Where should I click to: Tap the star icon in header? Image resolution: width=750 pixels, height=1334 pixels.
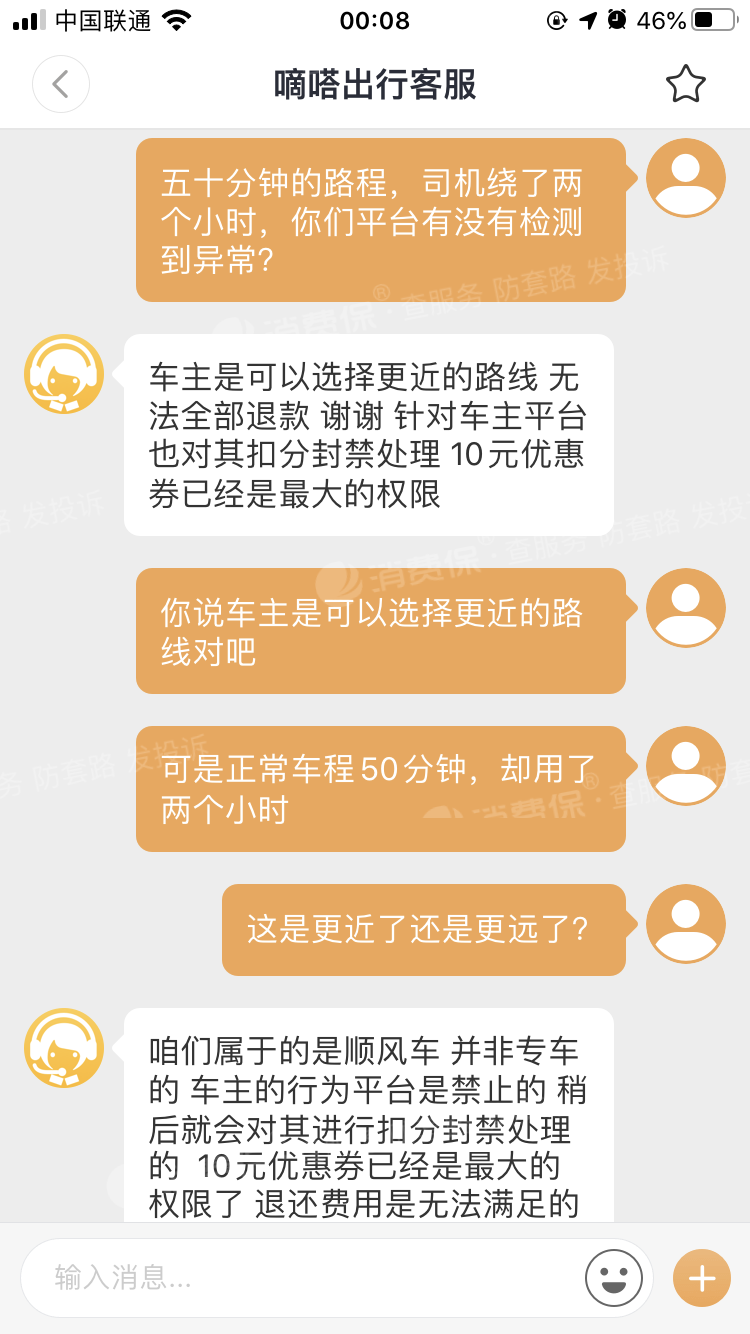[x=685, y=84]
